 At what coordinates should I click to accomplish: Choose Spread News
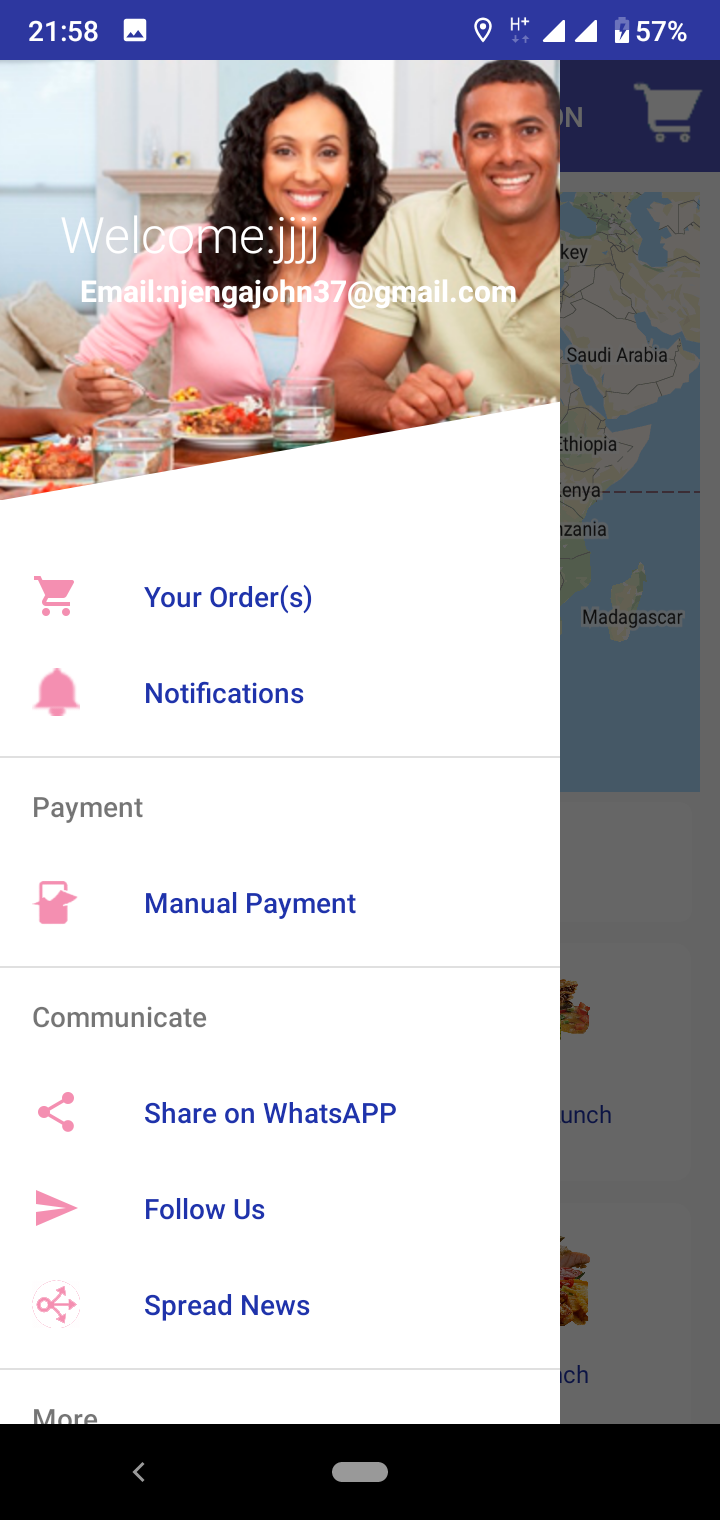(x=227, y=1305)
